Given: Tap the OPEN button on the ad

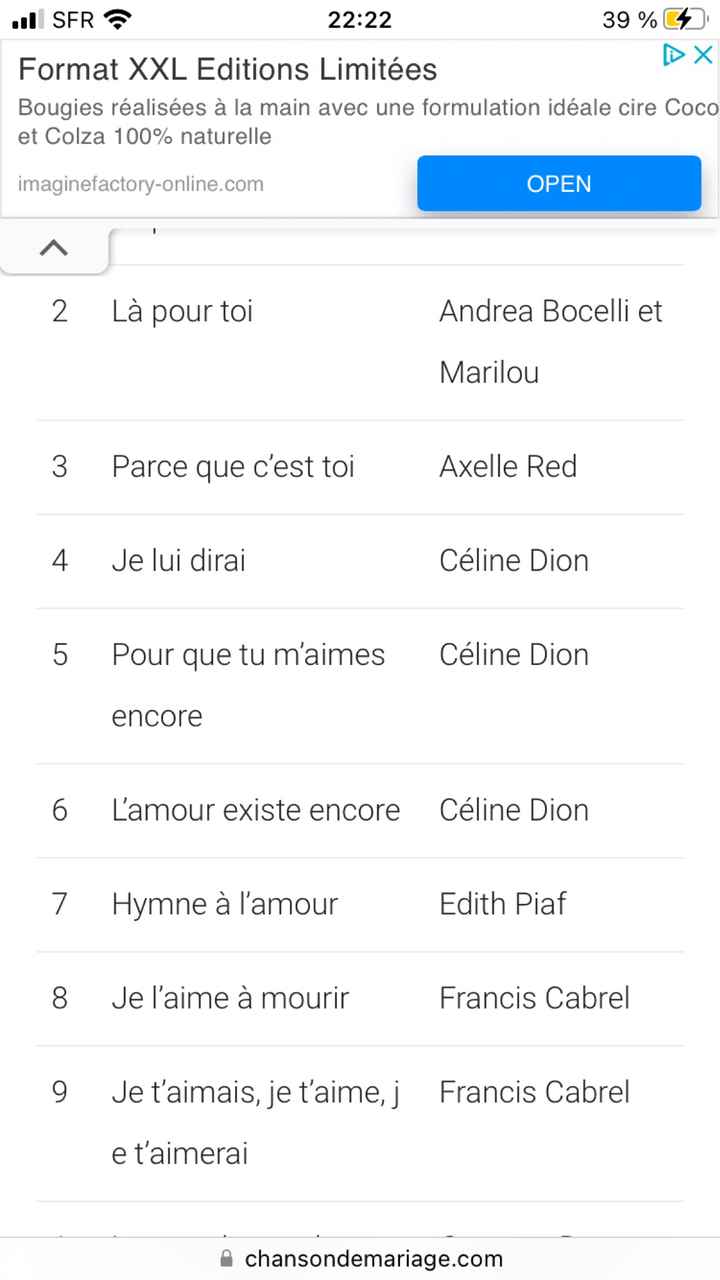Looking at the screenshot, I should click(x=559, y=183).
